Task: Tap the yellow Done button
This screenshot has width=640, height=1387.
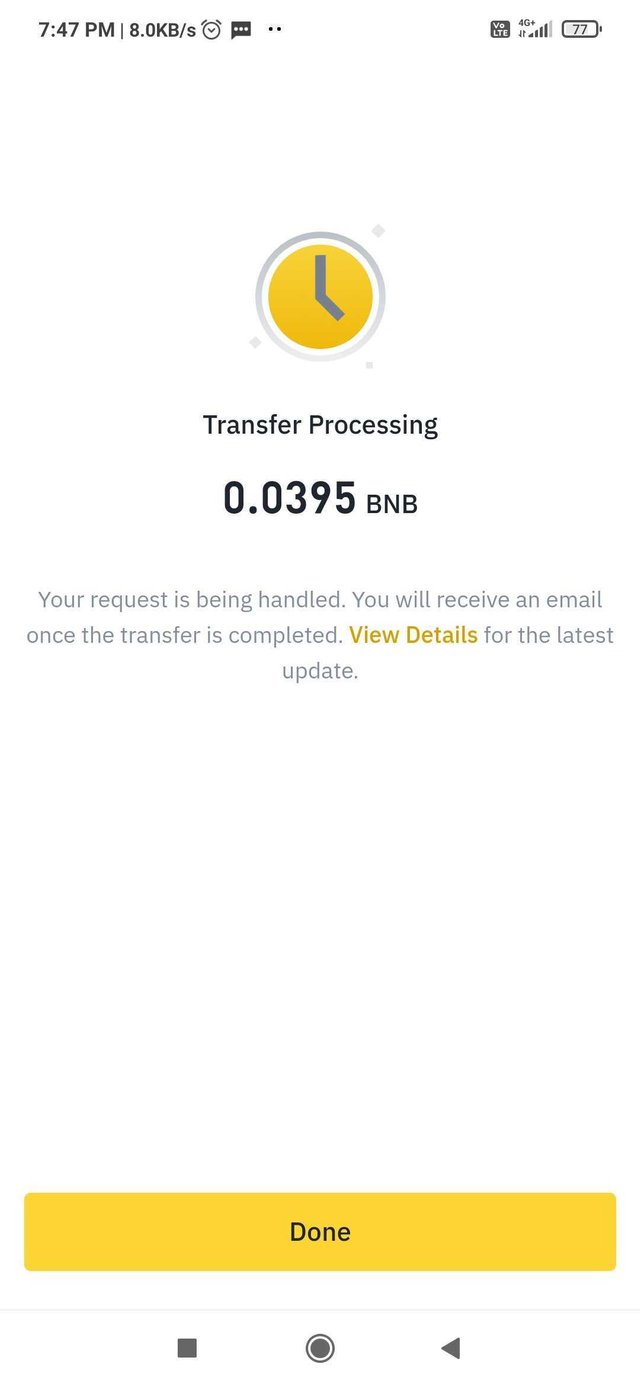Action: (320, 1231)
